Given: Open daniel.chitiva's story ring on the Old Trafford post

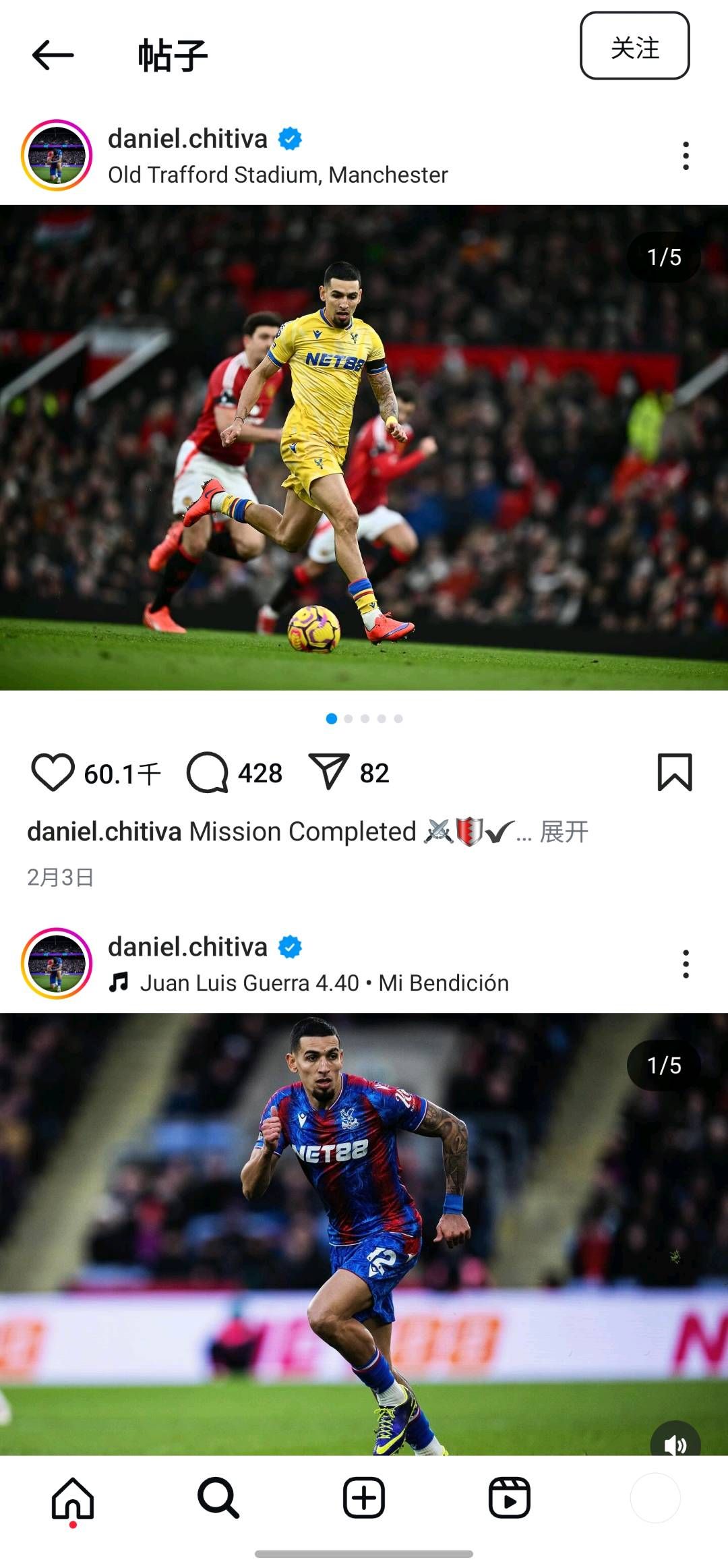Looking at the screenshot, I should pyautogui.click(x=57, y=155).
